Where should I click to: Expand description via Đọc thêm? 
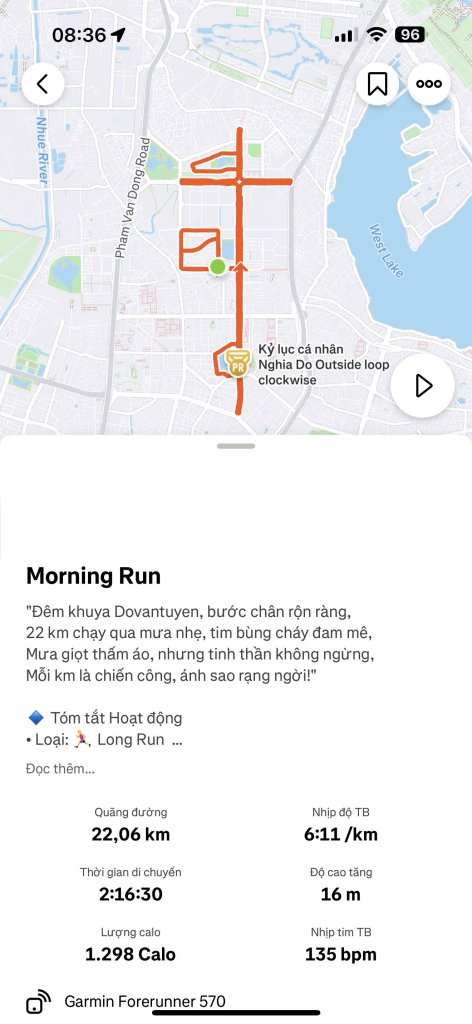[60, 769]
